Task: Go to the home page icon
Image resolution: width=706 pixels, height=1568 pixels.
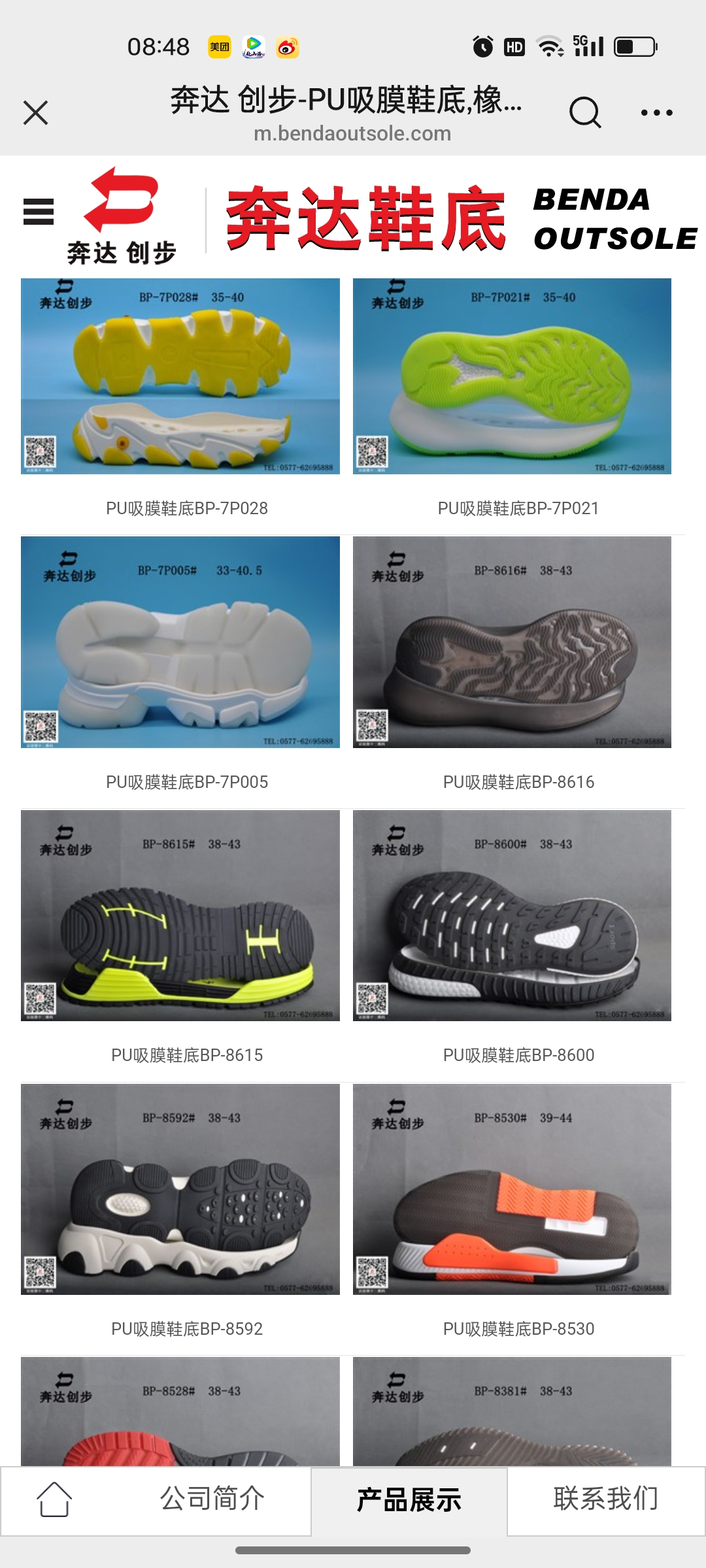Action: click(x=54, y=1499)
